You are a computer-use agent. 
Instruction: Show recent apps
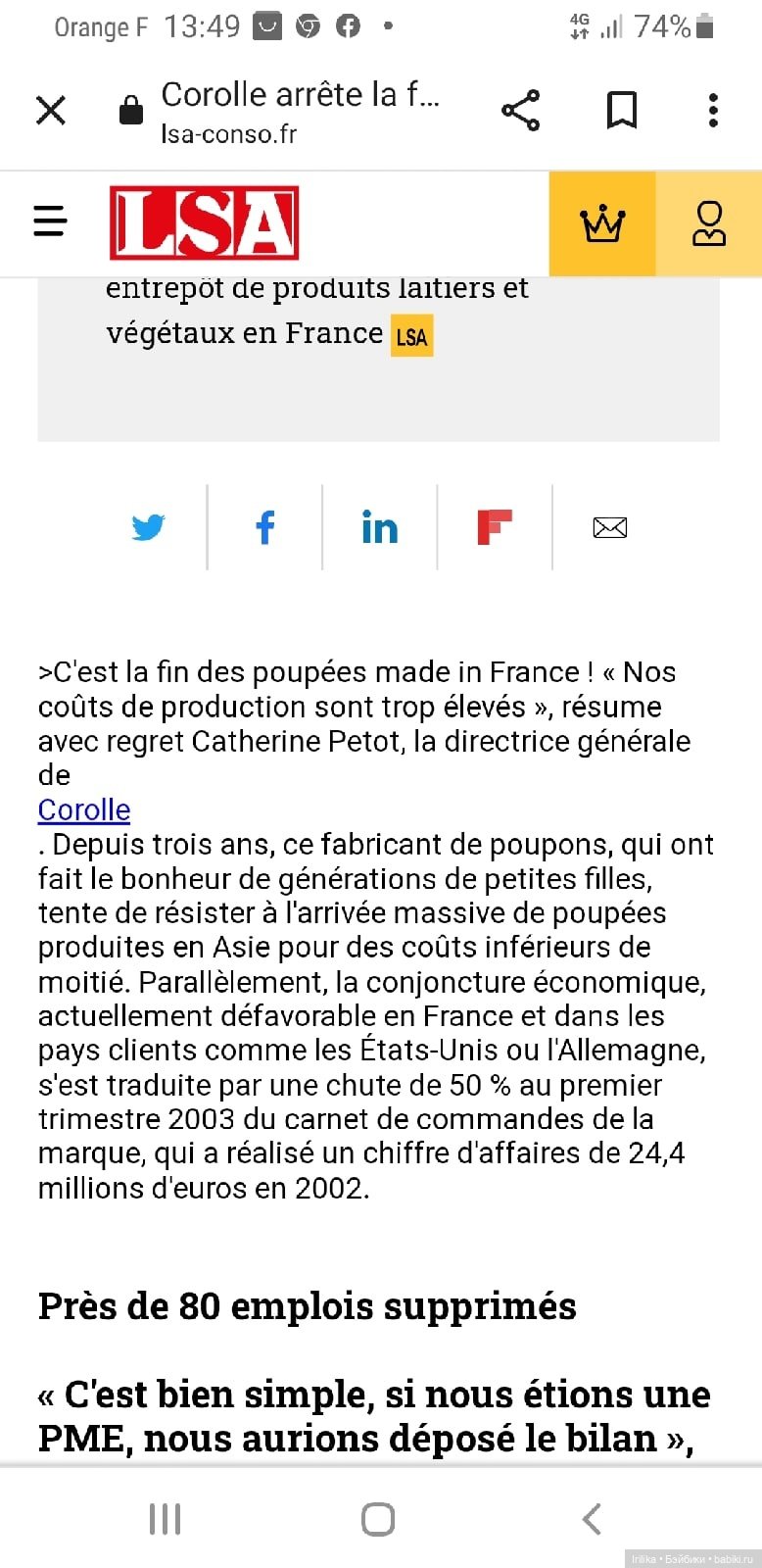(165, 1519)
